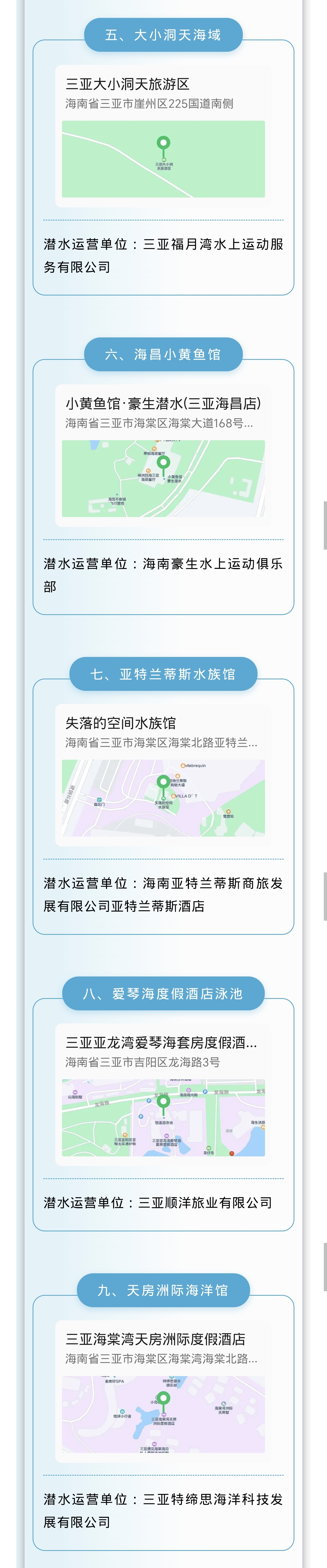Open the 小黄鱼馆·豪生潜水 location card

[x=163, y=455]
